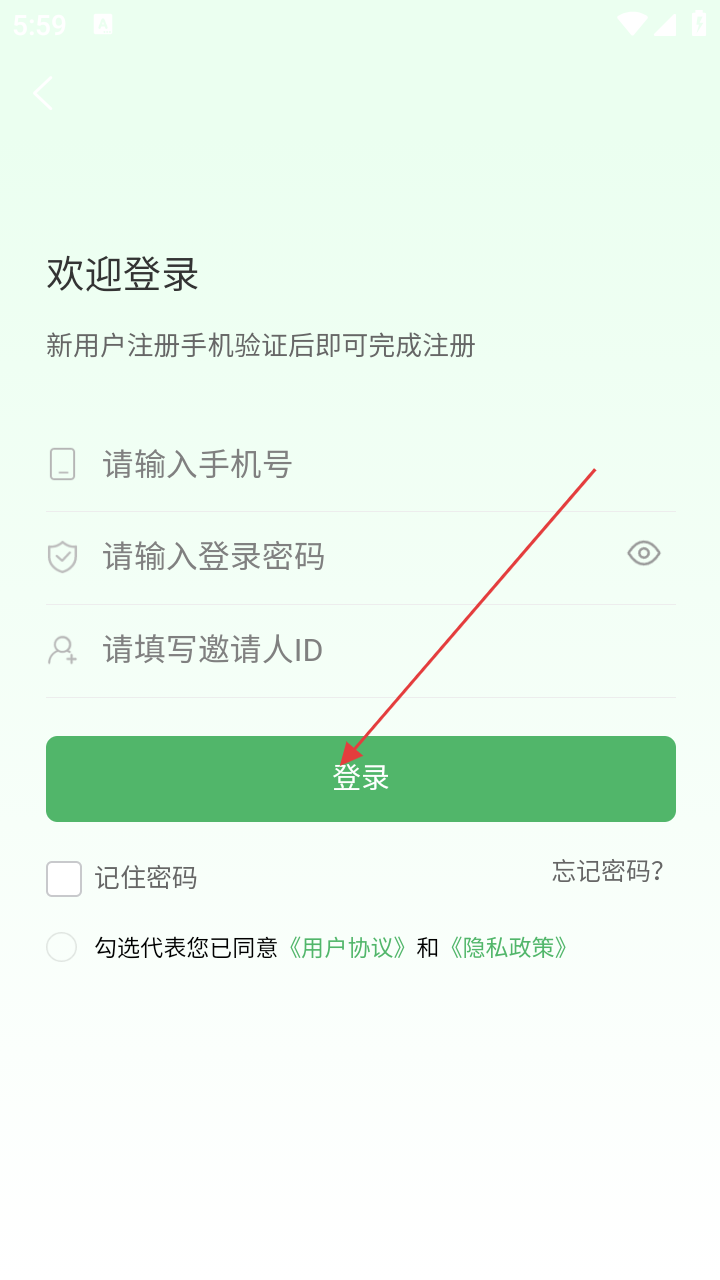This screenshot has height=1280, width=720.
Task: Open the 《用户协议》 link
Action: pyautogui.click(x=346, y=947)
